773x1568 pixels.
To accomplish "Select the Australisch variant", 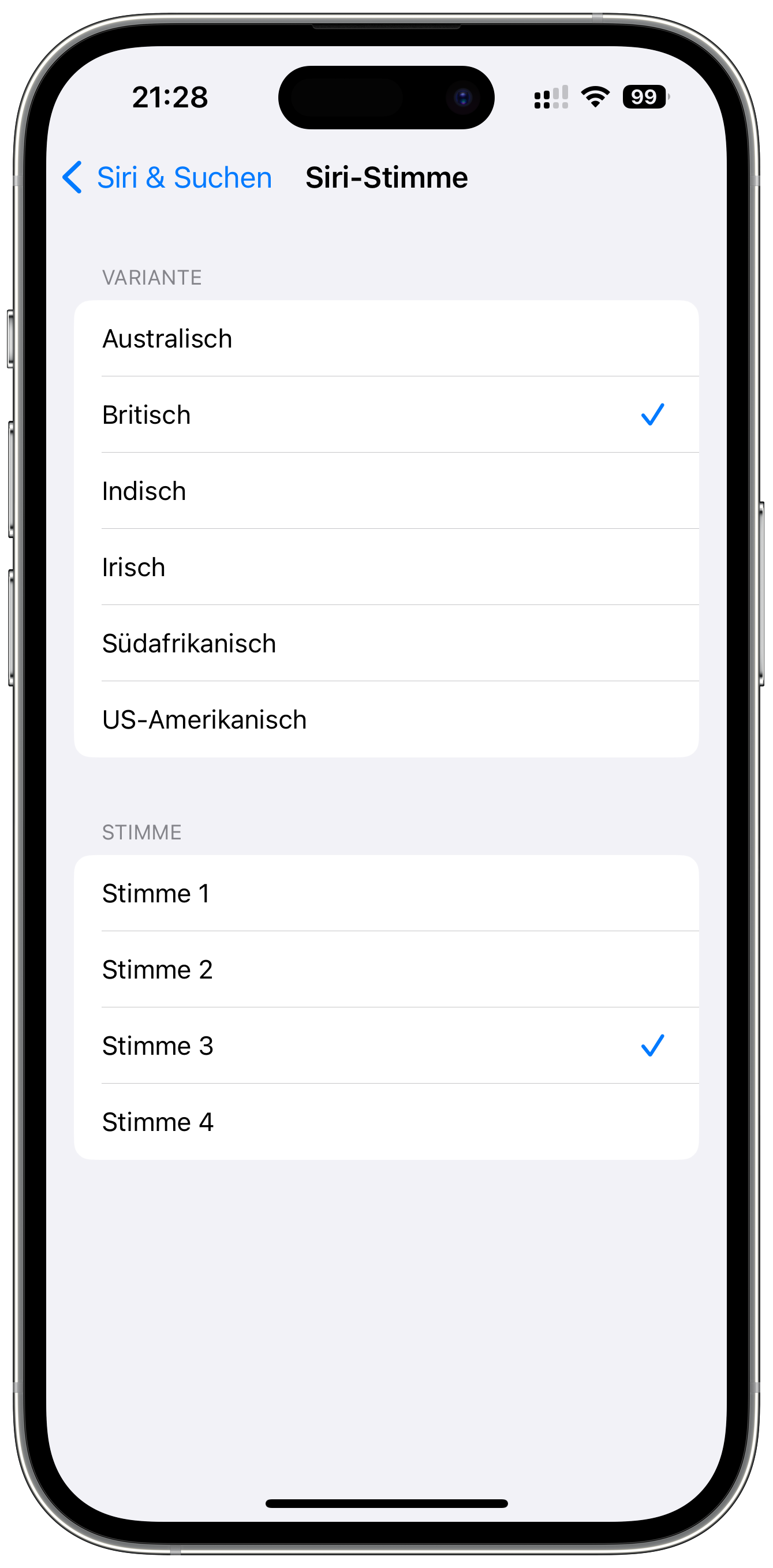I will pyautogui.click(x=386, y=338).
